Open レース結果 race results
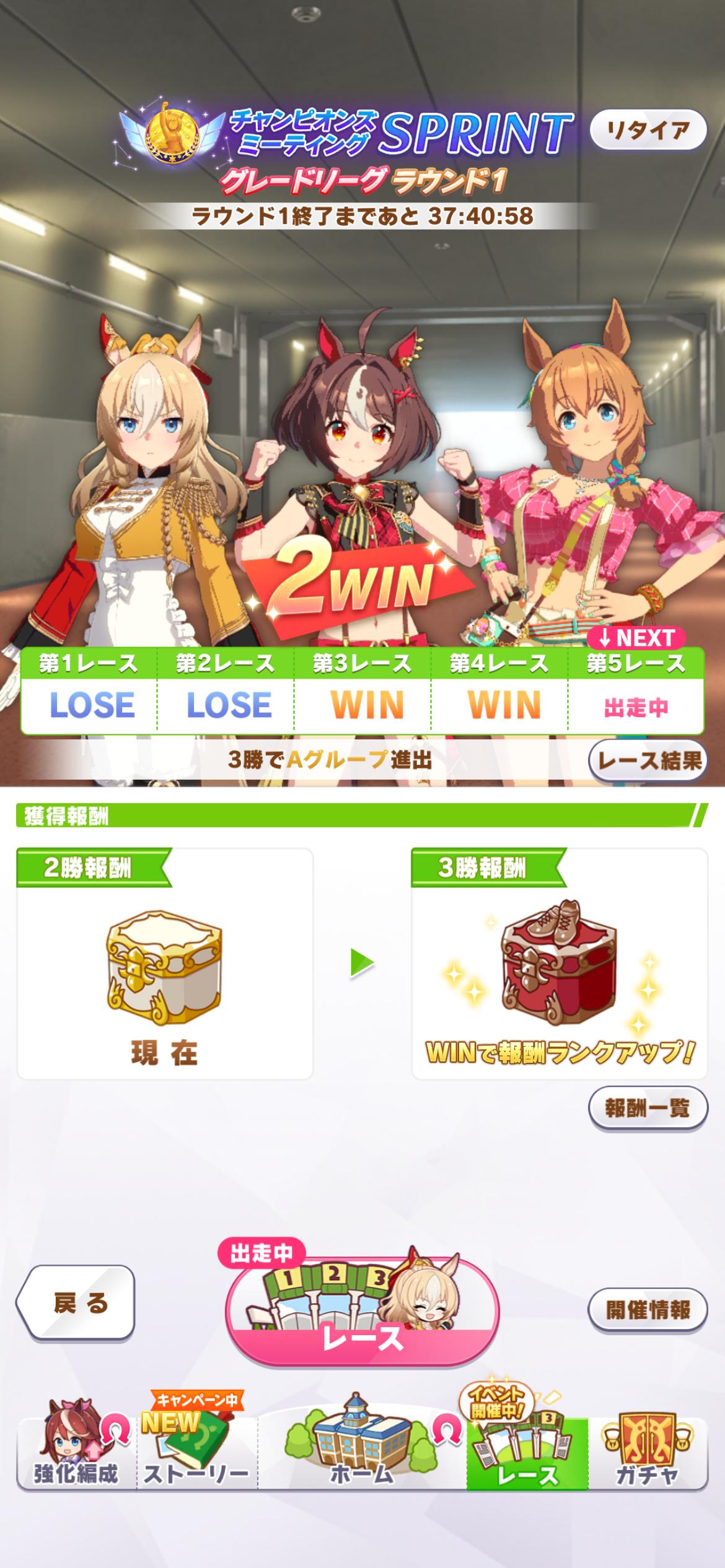Screen dimensions: 725x1568 coord(647,760)
